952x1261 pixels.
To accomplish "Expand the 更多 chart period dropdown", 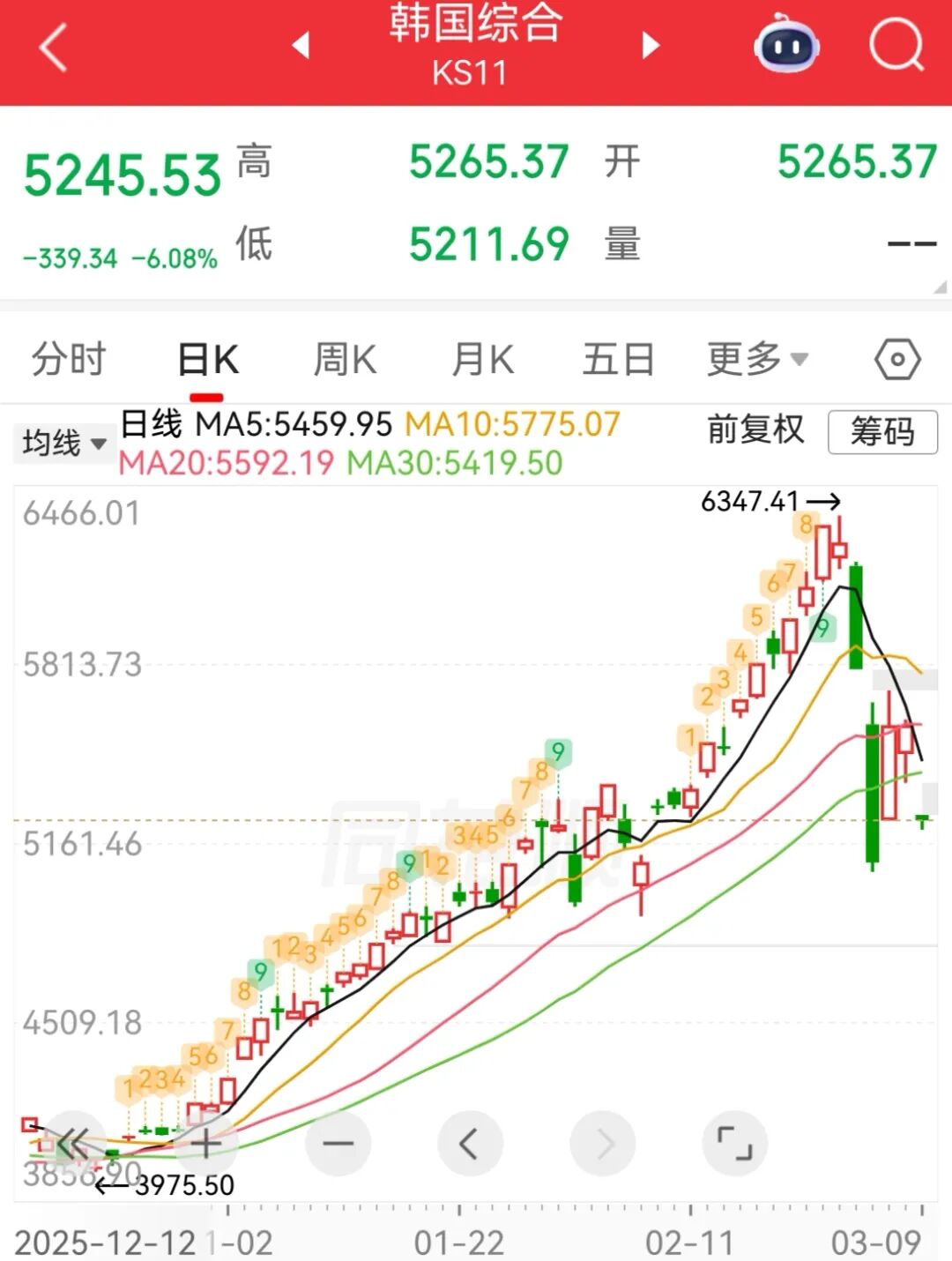I will click(756, 360).
